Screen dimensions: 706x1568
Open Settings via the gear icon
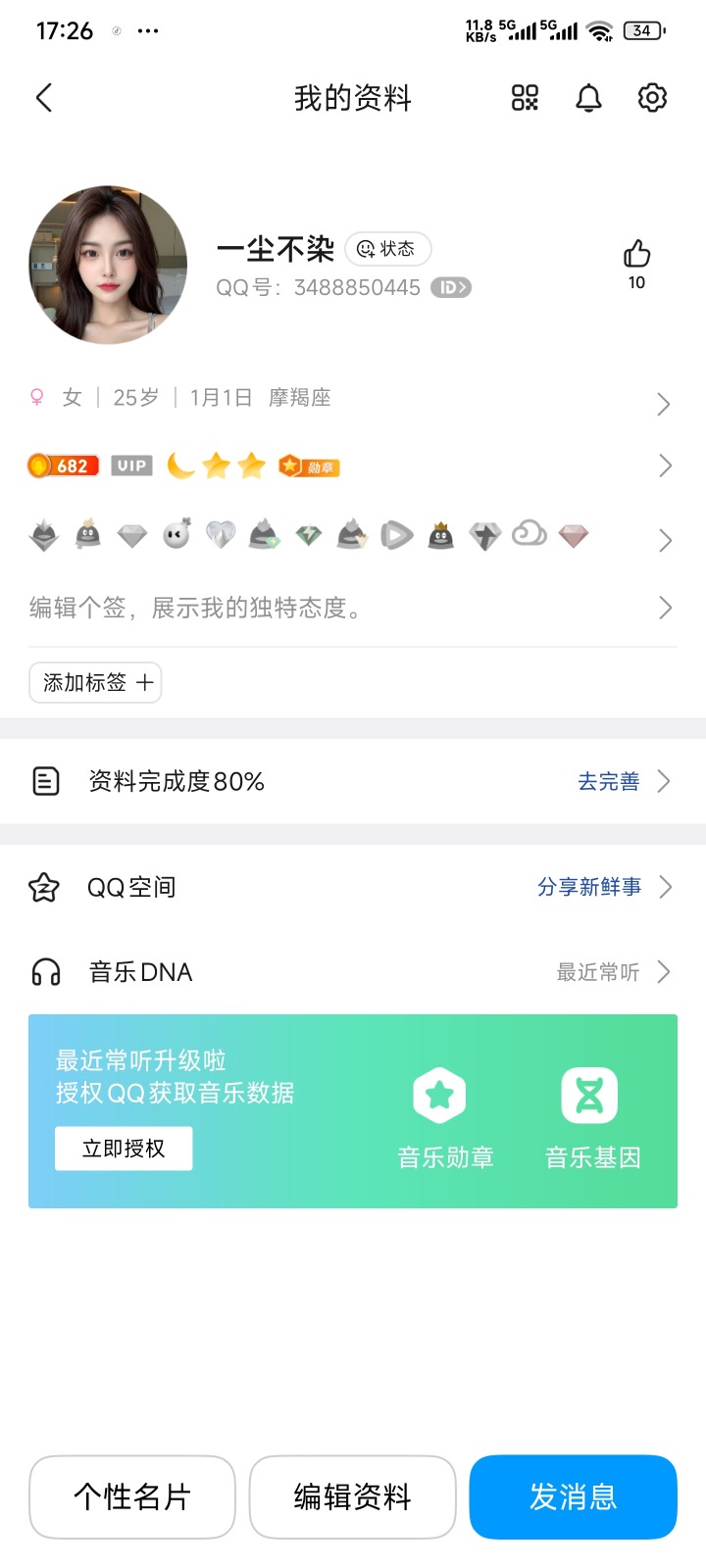(651, 98)
